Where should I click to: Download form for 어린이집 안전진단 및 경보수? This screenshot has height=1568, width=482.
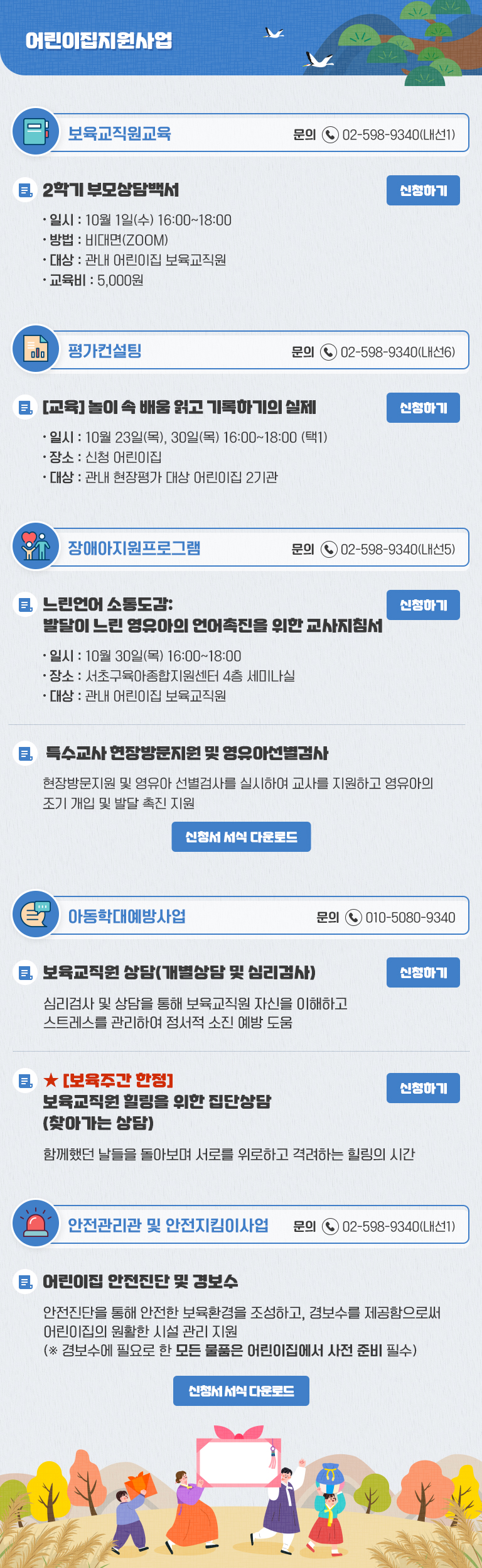pyautogui.click(x=241, y=1391)
